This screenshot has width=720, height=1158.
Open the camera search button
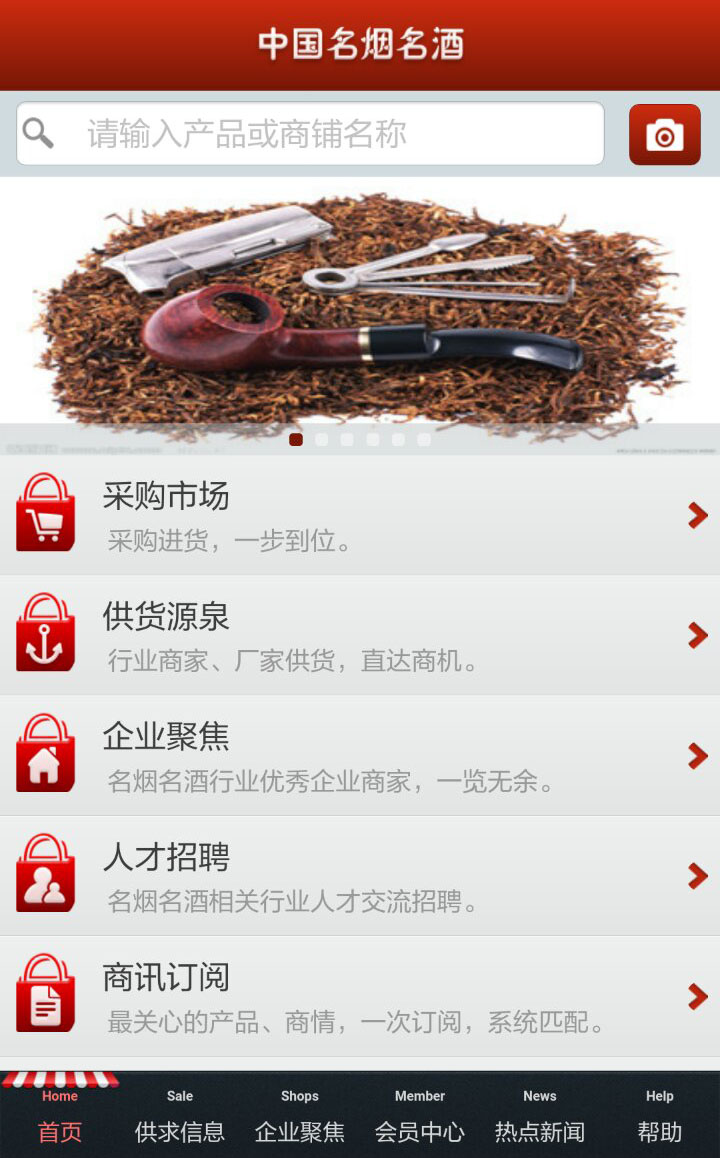coord(664,134)
